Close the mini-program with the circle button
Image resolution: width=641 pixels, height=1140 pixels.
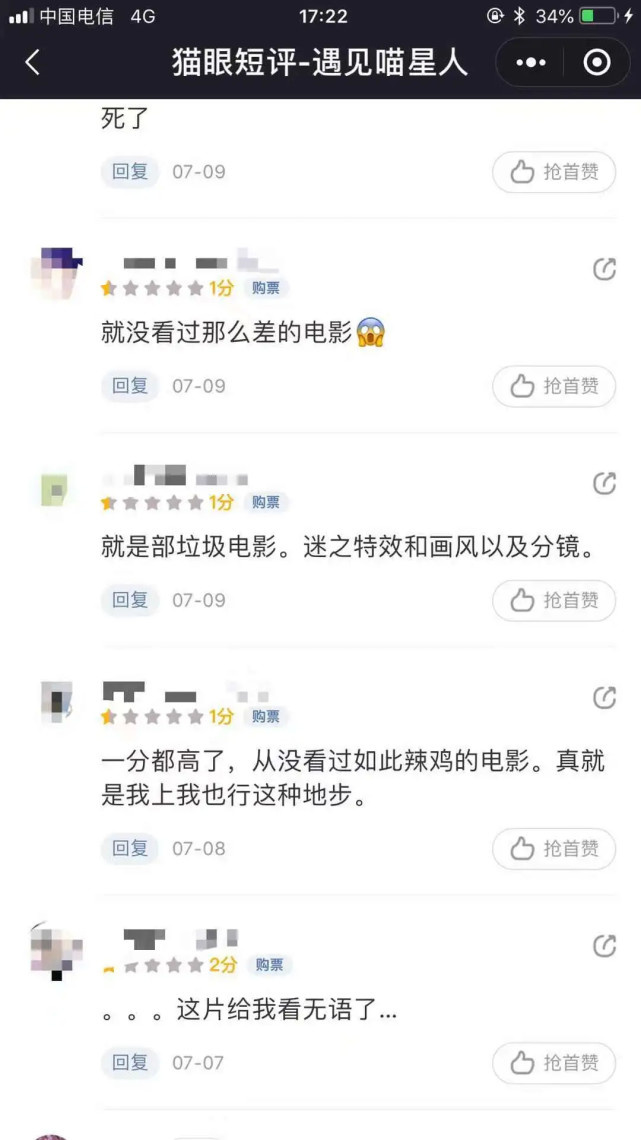(x=596, y=63)
